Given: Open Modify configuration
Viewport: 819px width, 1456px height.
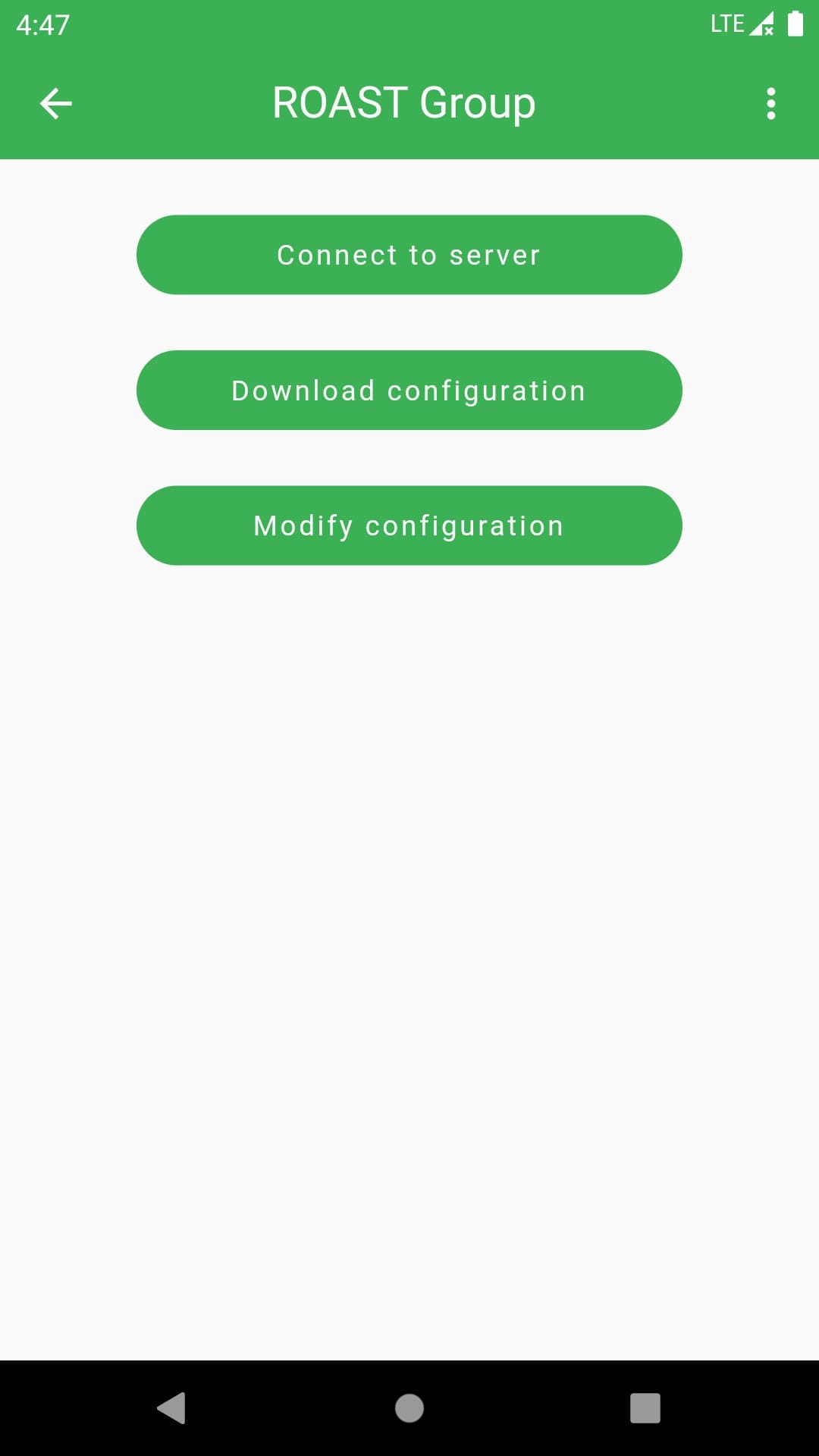Looking at the screenshot, I should (409, 526).
